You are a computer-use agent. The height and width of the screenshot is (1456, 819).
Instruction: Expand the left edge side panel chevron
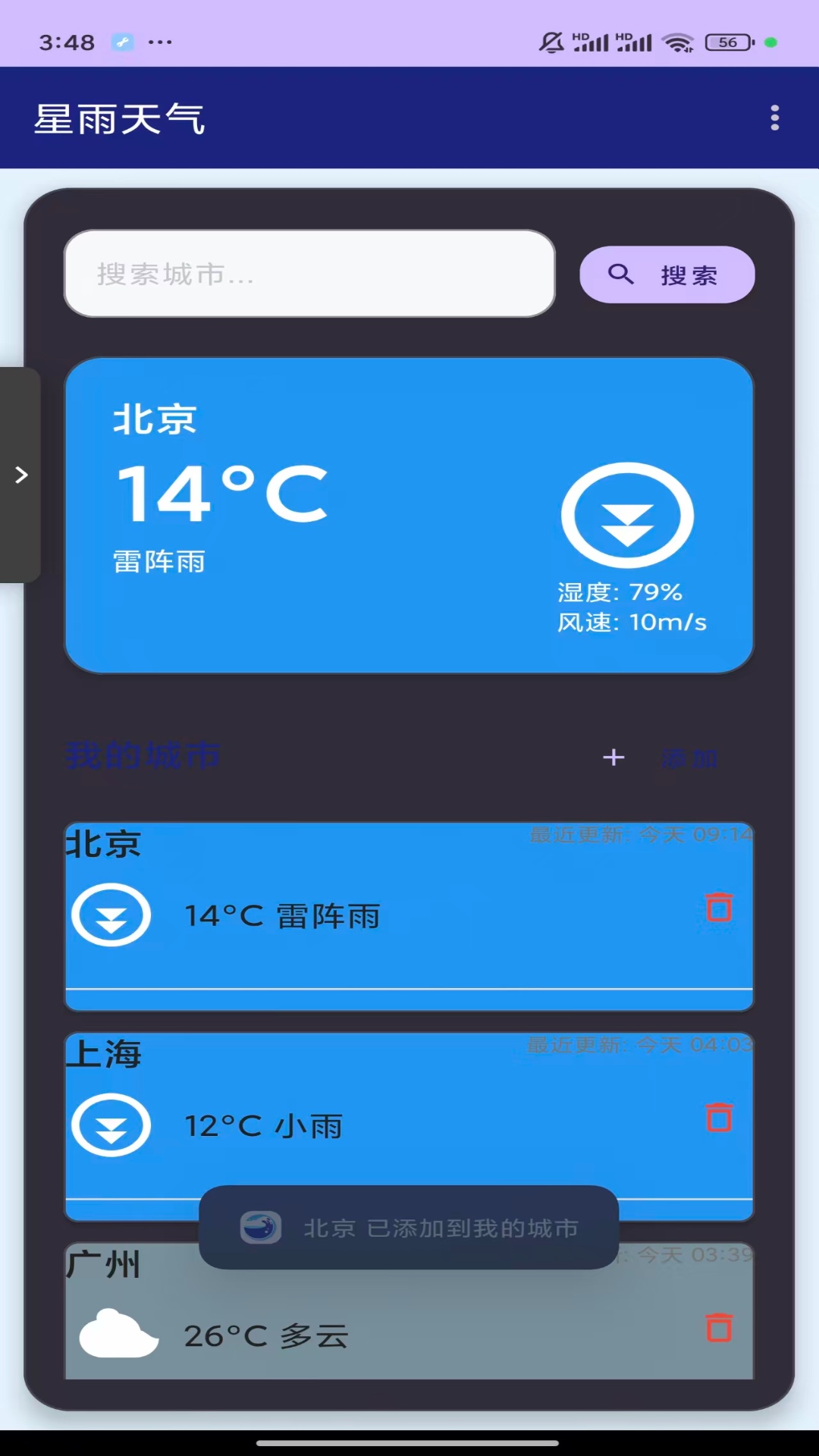click(x=20, y=473)
